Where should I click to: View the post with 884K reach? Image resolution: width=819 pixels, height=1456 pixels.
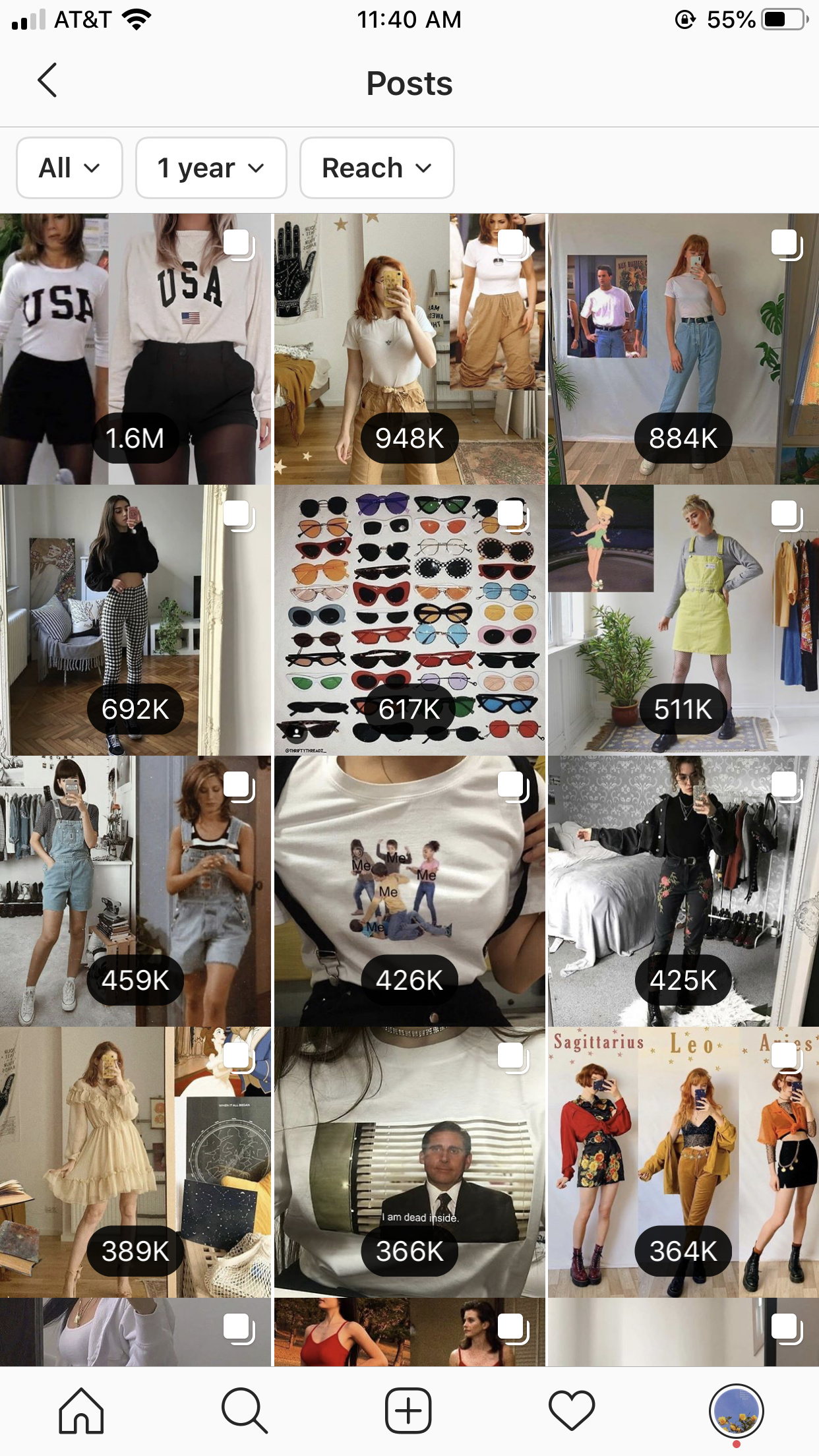point(684,349)
